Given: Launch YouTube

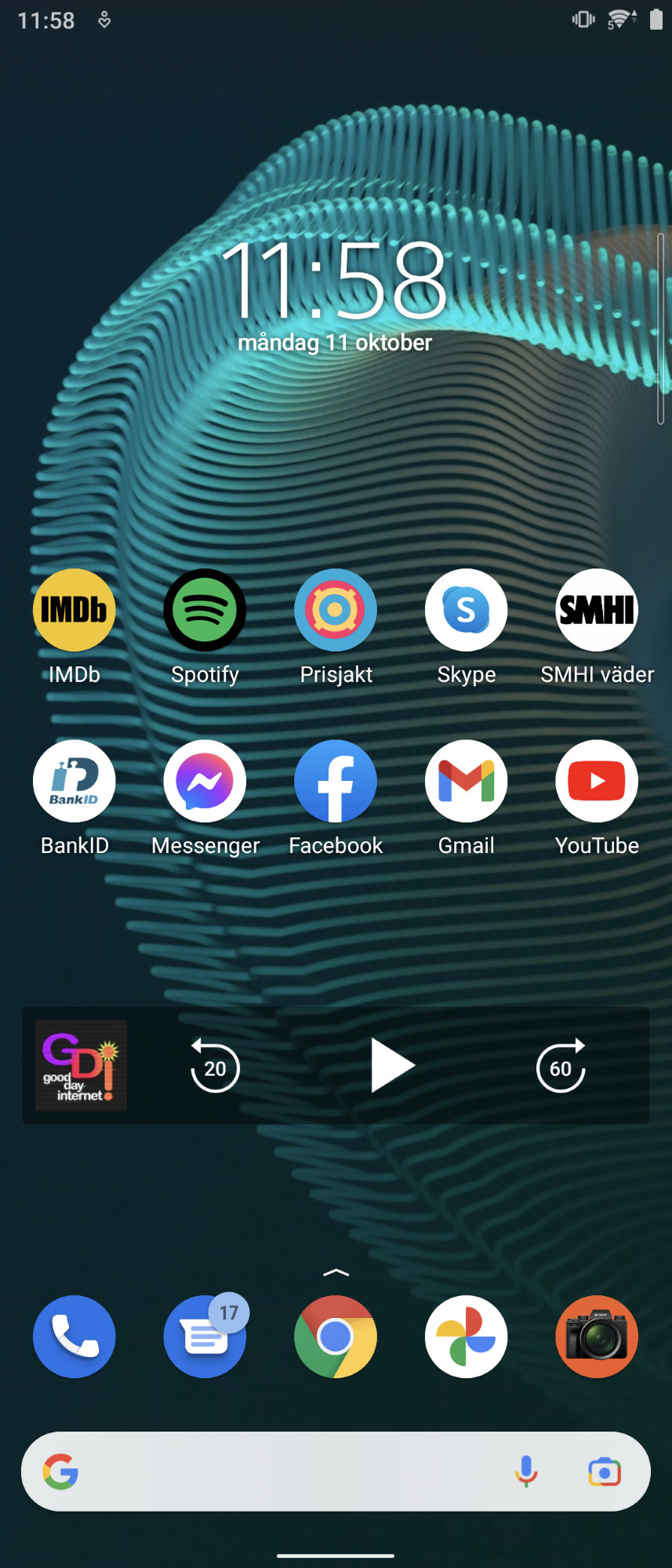Looking at the screenshot, I should [597, 781].
